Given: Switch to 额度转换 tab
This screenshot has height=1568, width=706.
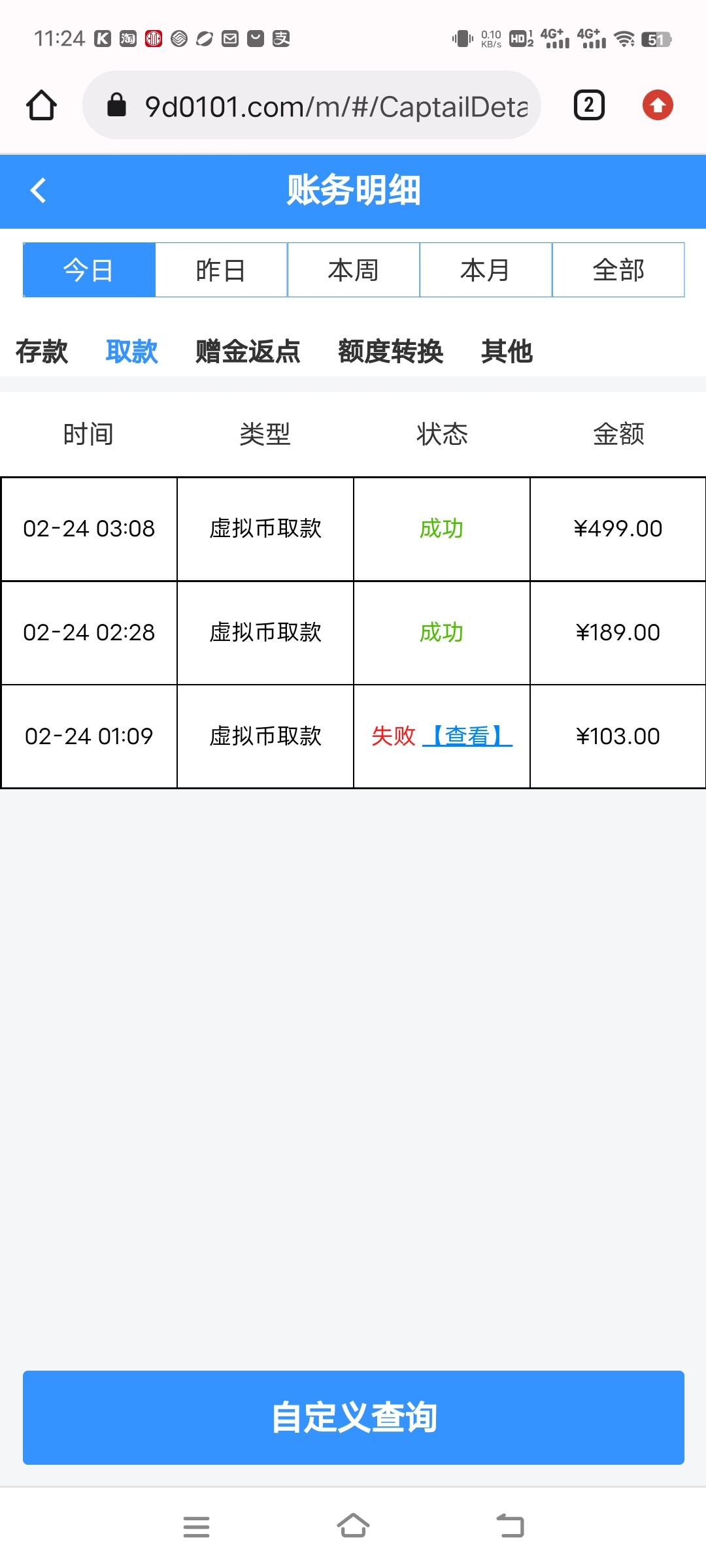Looking at the screenshot, I should (390, 351).
